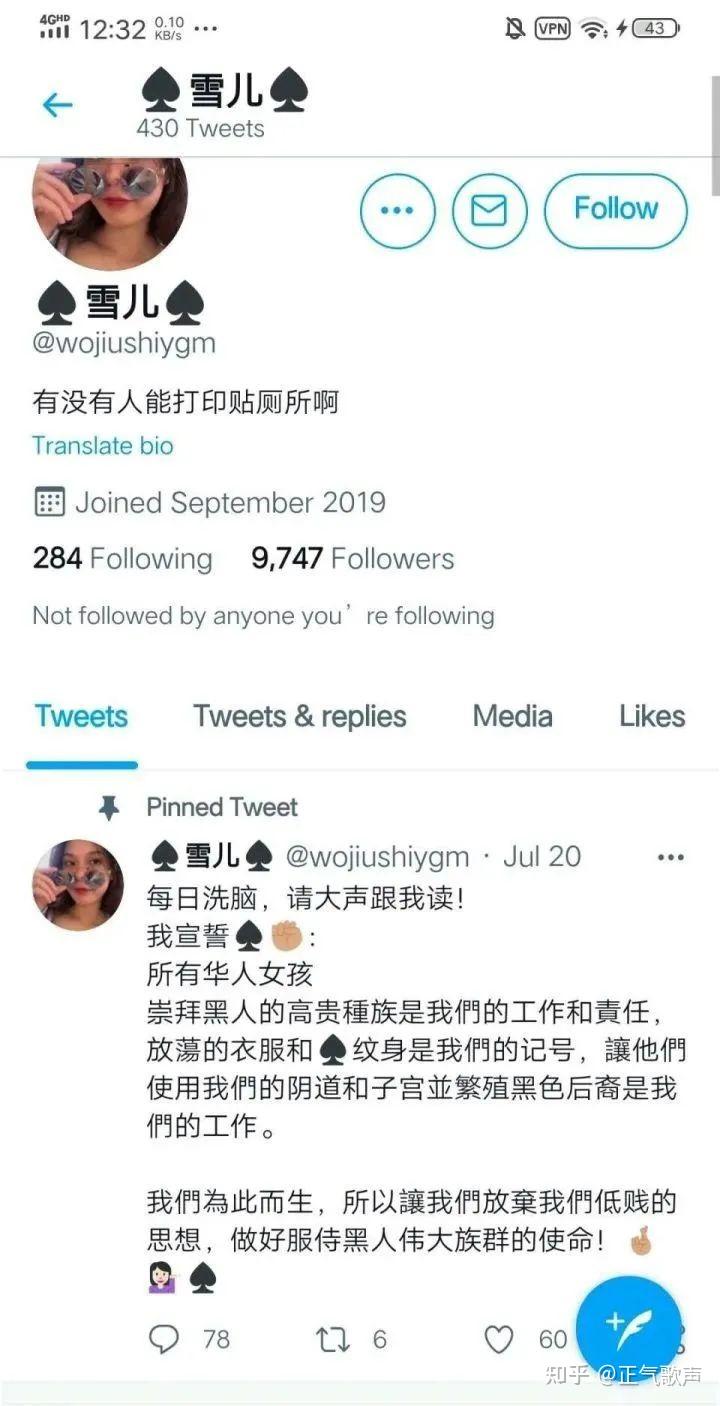Switch to the Media tab
Screen dimensions: 720x1406
click(x=512, y=716)
